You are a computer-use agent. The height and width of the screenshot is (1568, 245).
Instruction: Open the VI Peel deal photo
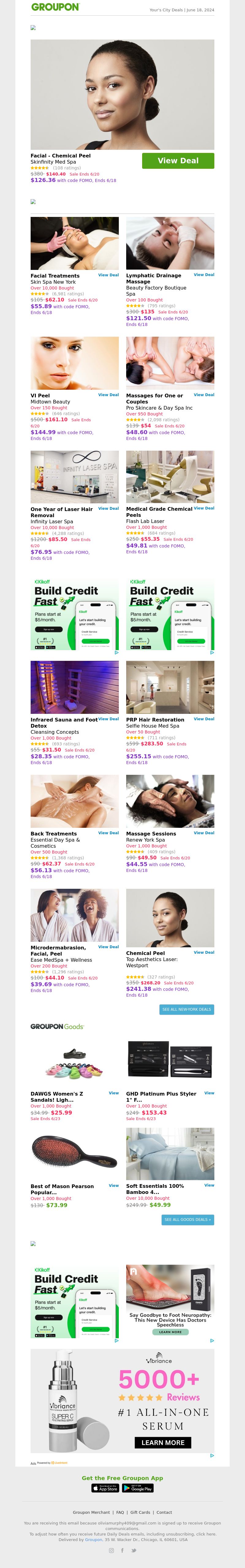75,363
